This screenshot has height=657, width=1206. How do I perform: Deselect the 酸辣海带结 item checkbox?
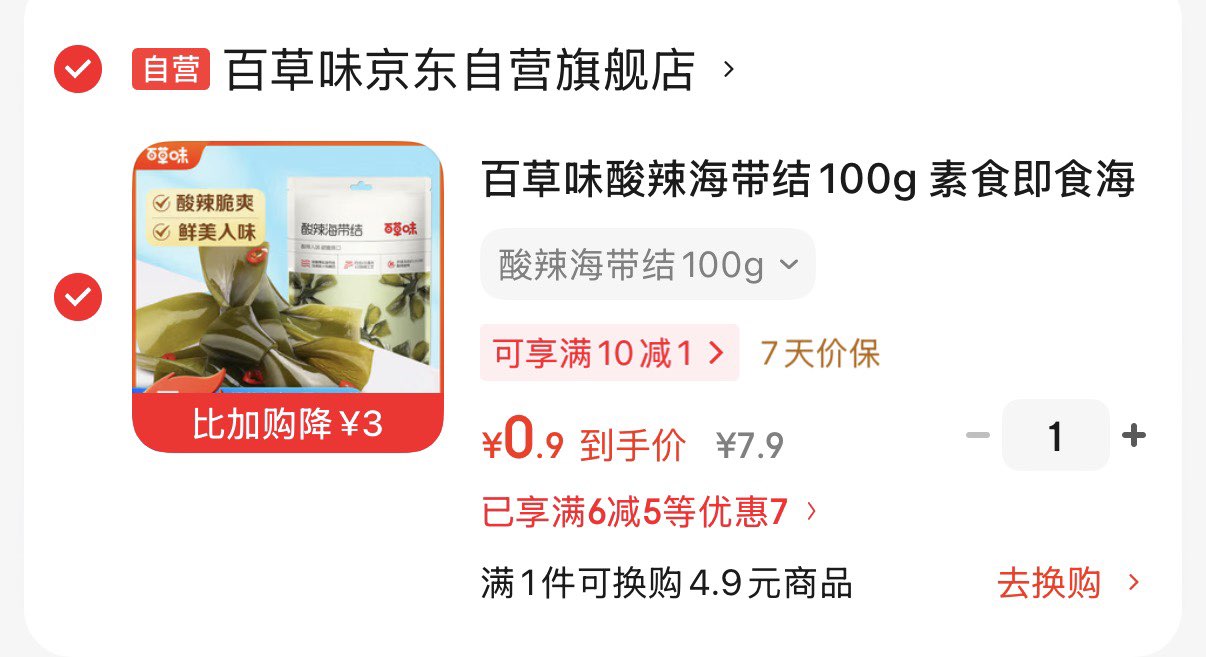point(78,296)
